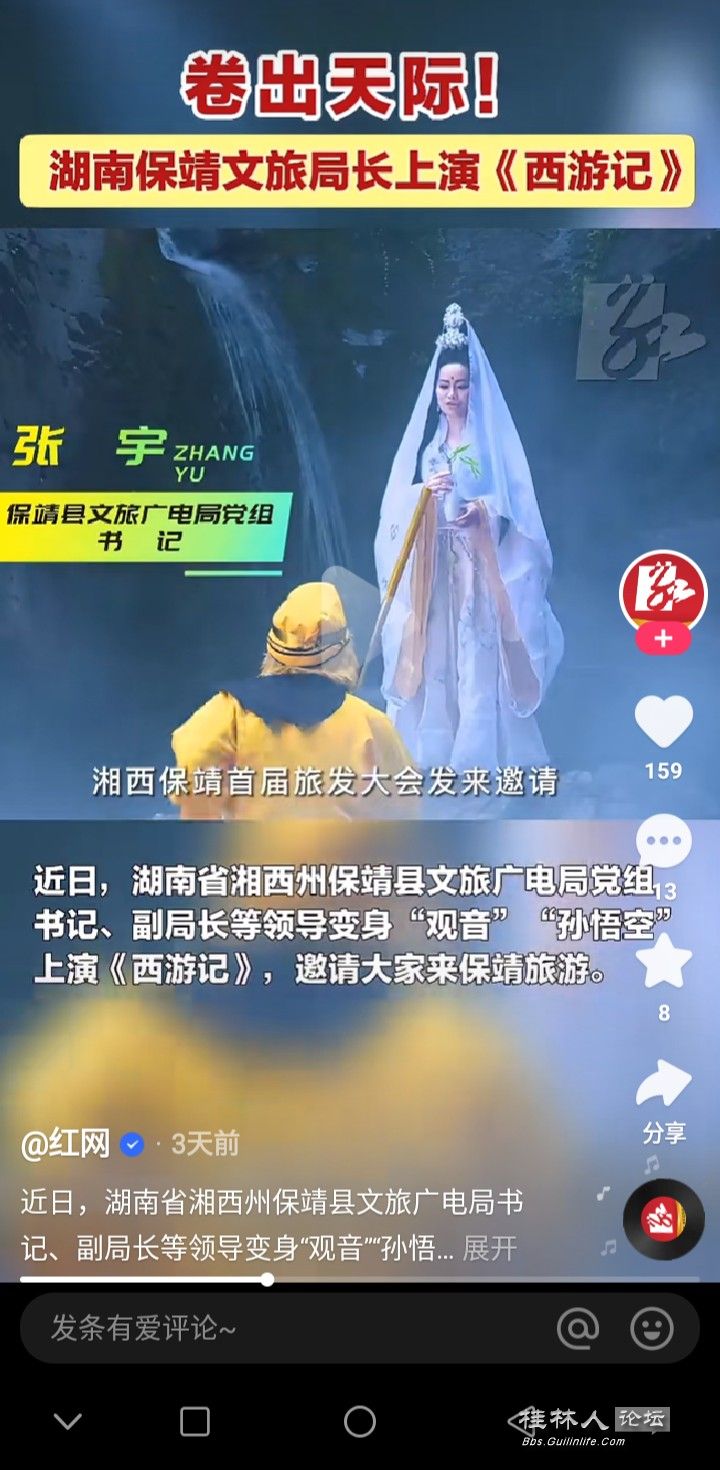Viewport: 720px width, 1470px height.
Task: Open the comments bubble
Action: (x=663, y=842)
